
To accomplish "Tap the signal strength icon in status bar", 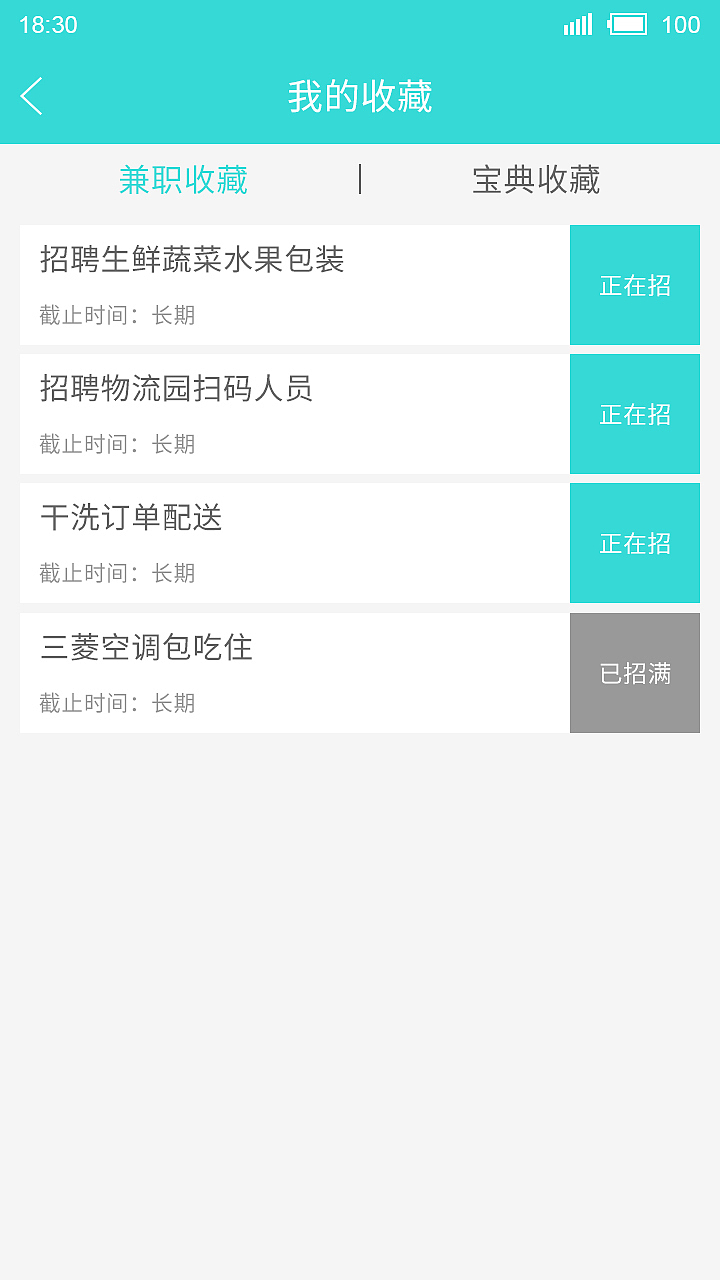I will [577, 24].
